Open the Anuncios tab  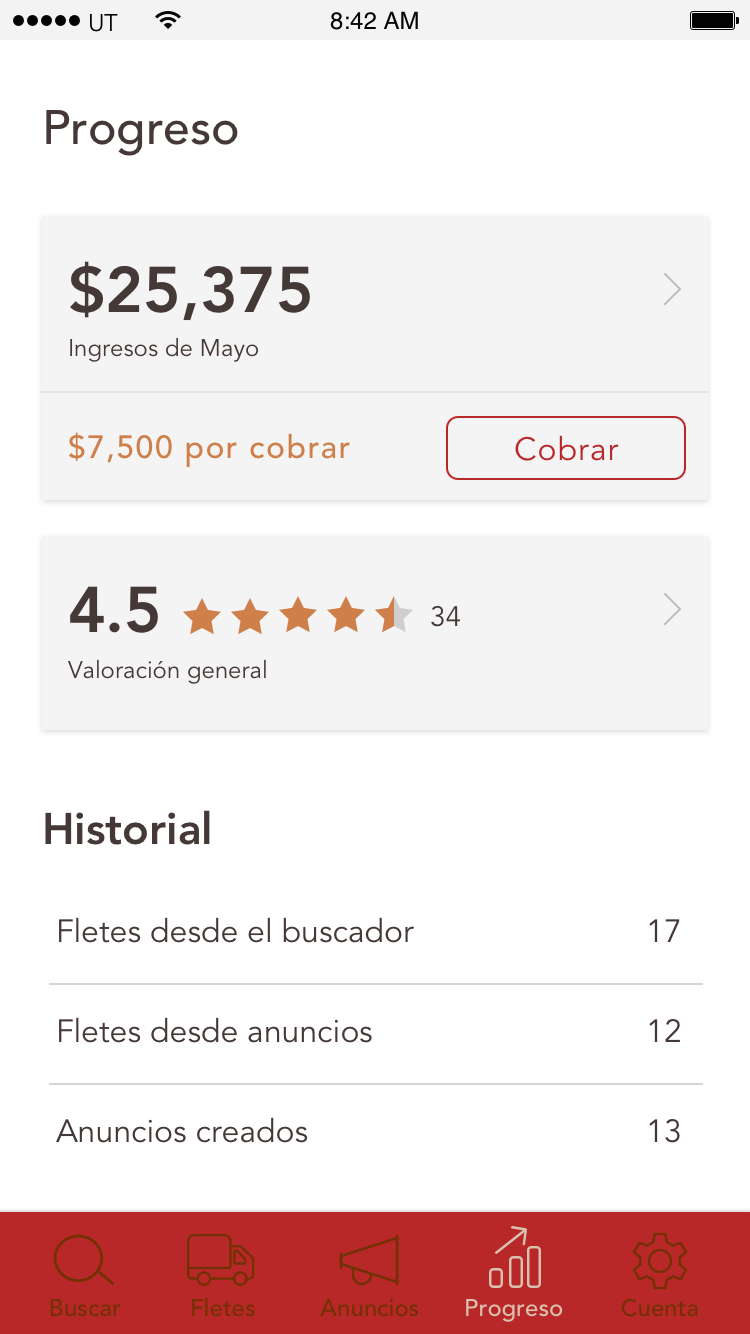point(369,1274)
